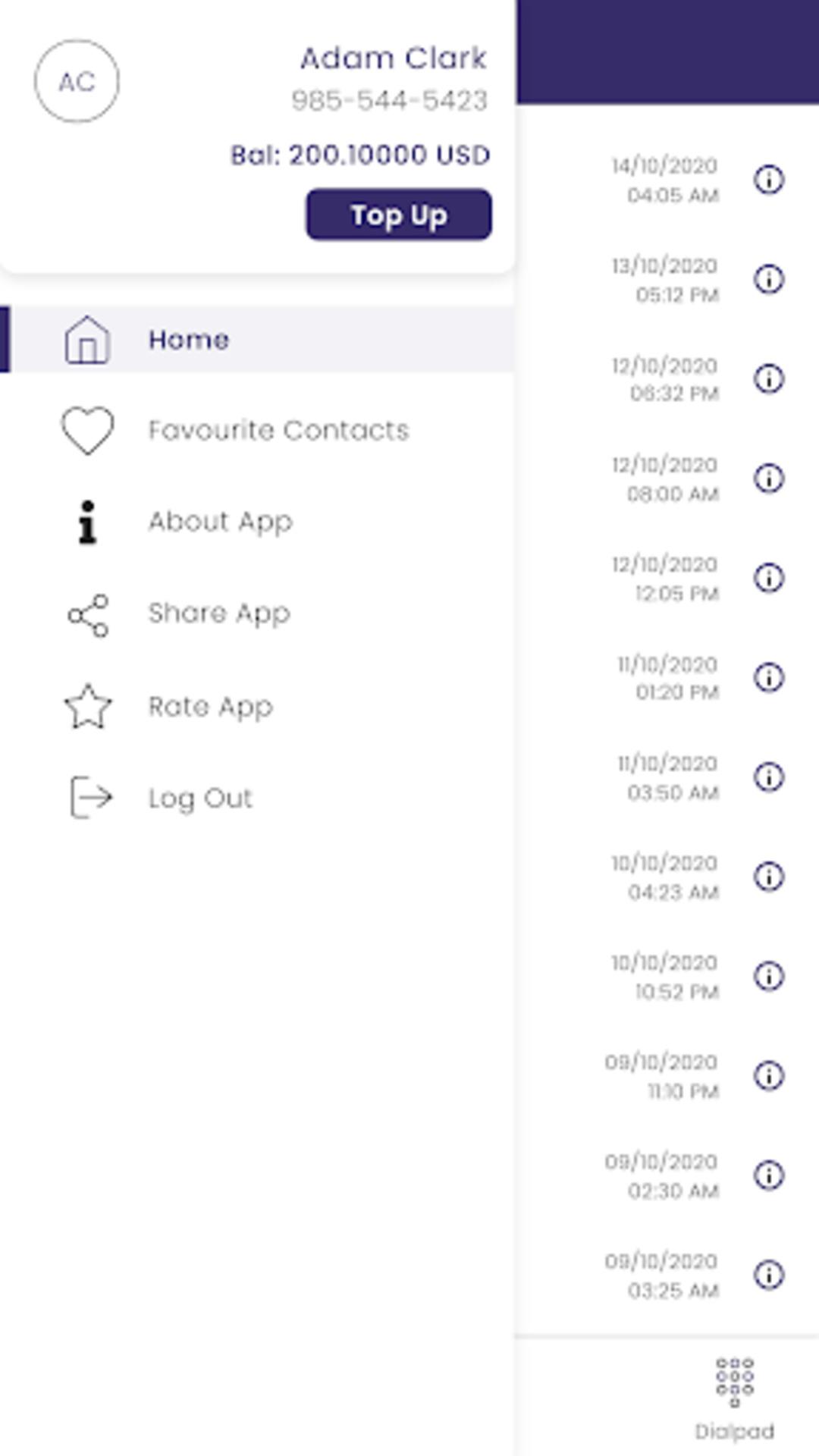The height and width of the screenshot is (1456, 819).
Task: View info for 13/10/2020 05:12 PM call
Action: click(769, 279)
